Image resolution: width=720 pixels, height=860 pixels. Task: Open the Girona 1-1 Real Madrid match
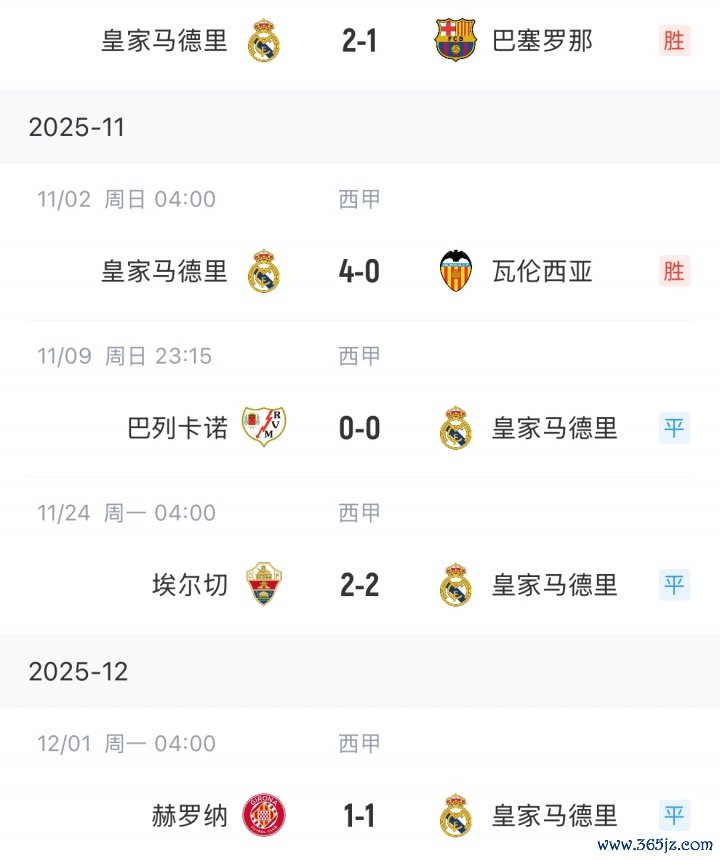pos(359,816)
